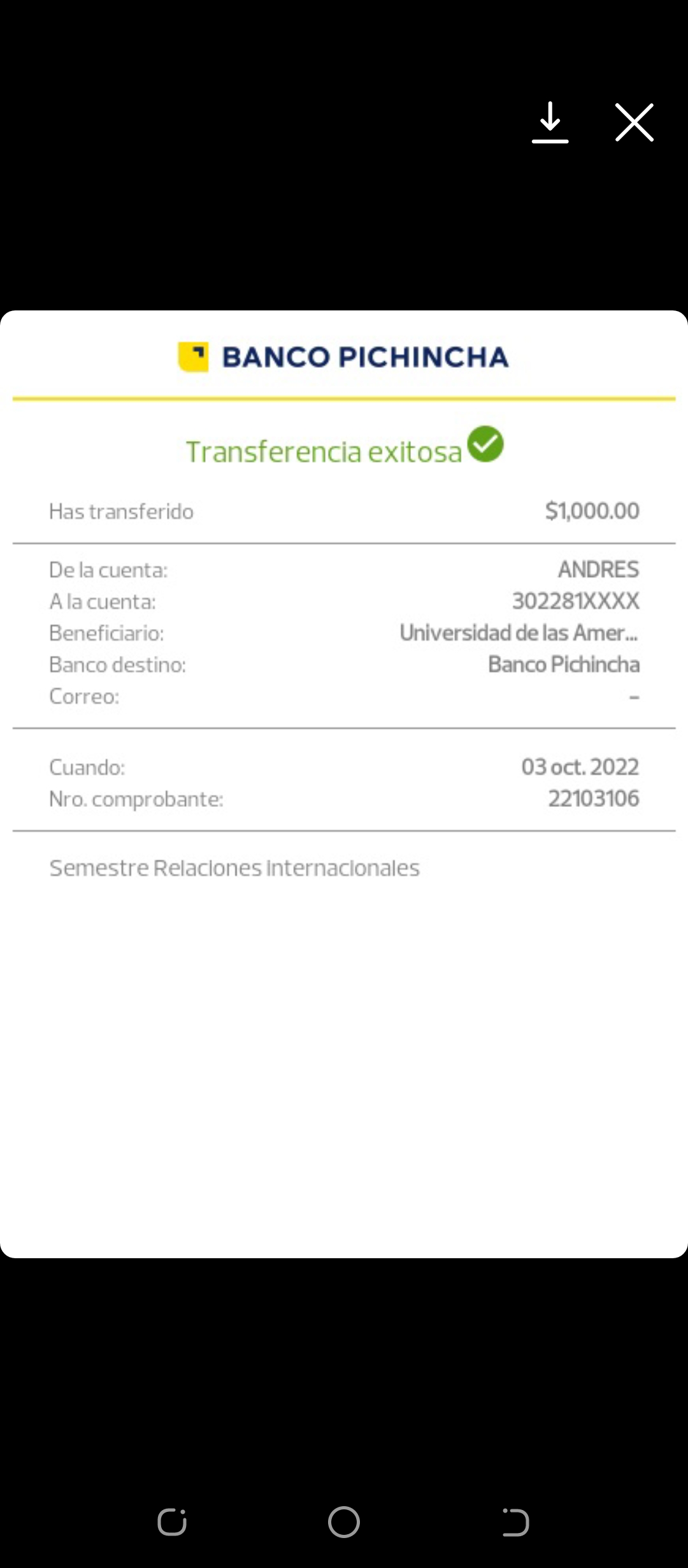Download the transfer receipt image

coord(550,122)
